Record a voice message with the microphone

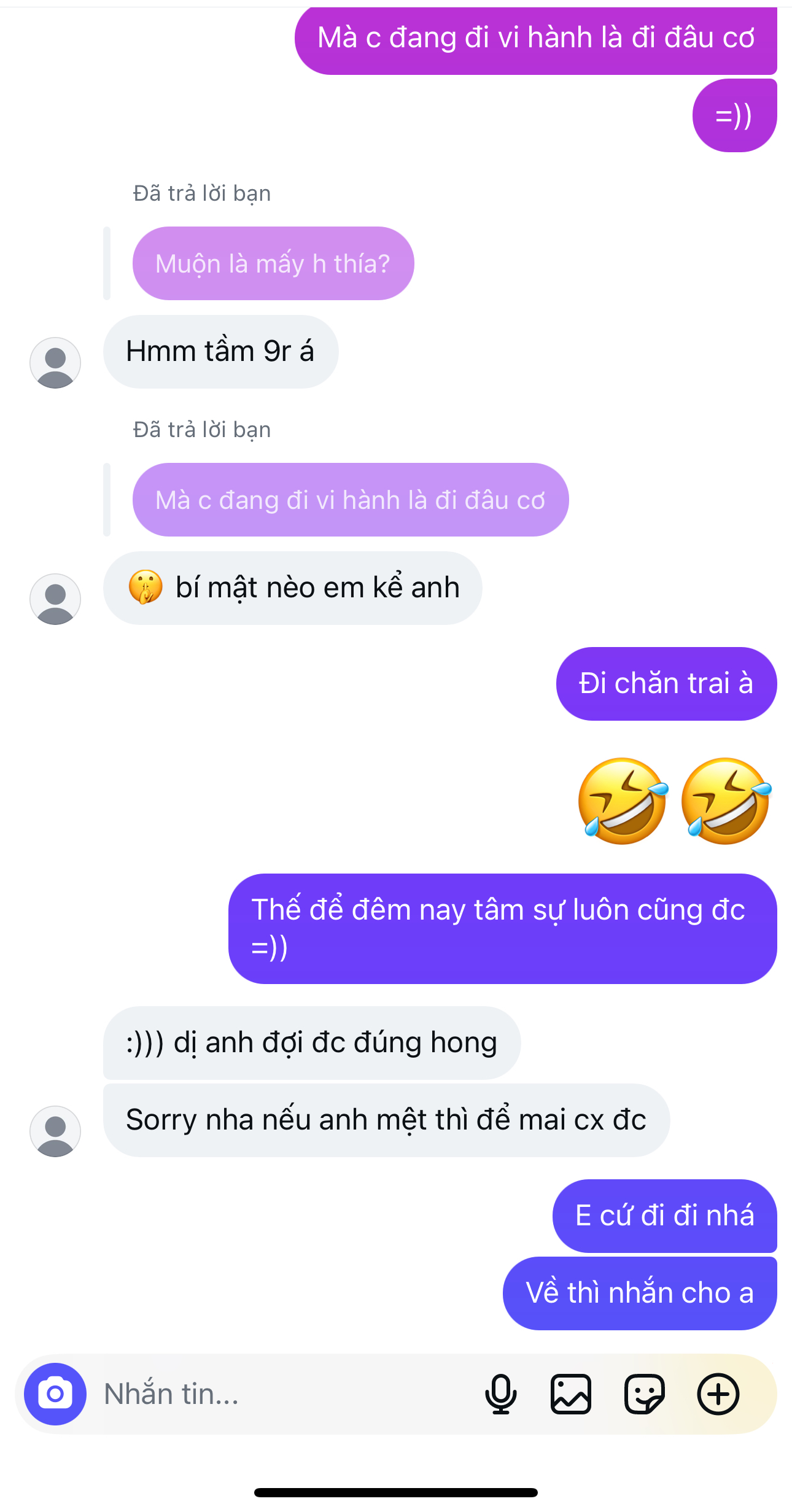coord(500,1394)
